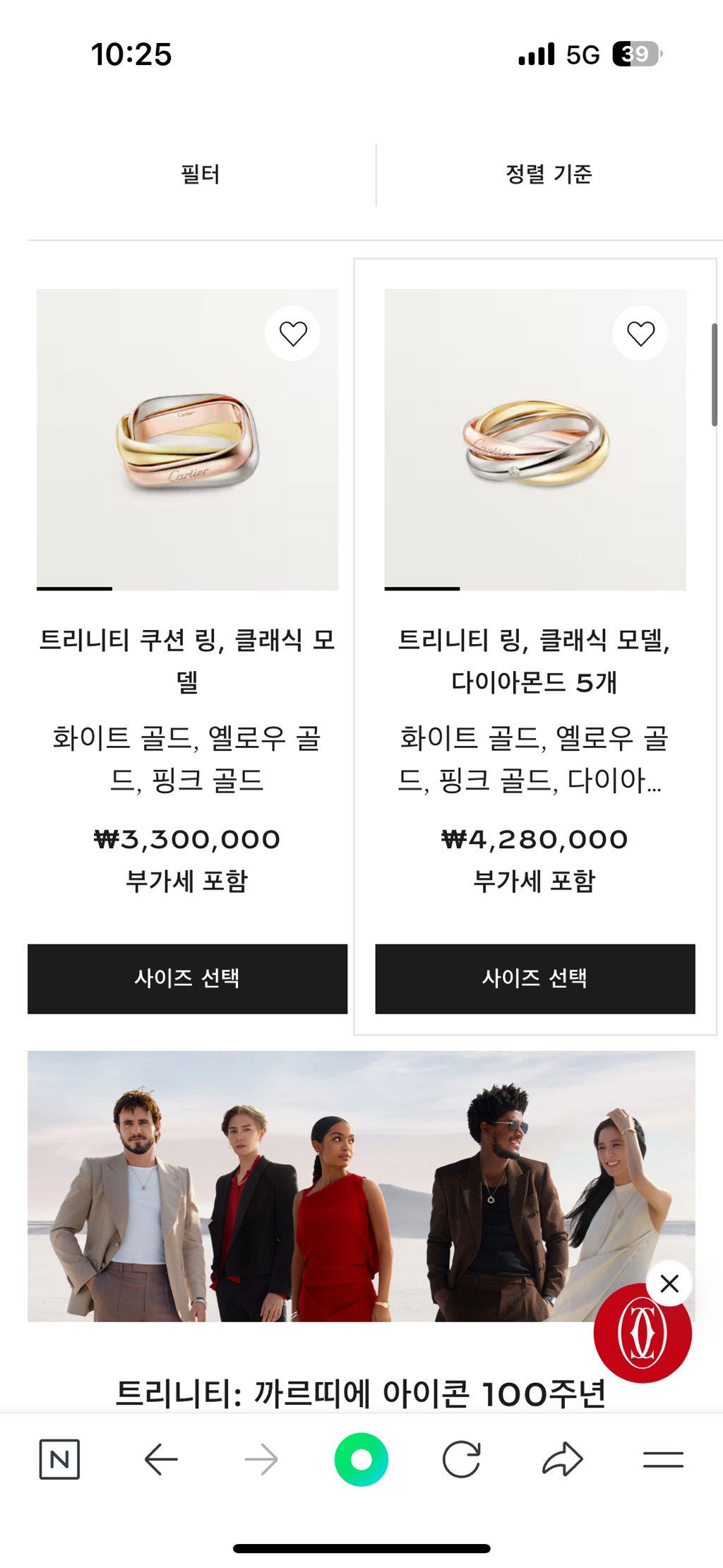
Task: Open size selection for 트리니티 쿠션 링
Action: click(x=187, y=978)
